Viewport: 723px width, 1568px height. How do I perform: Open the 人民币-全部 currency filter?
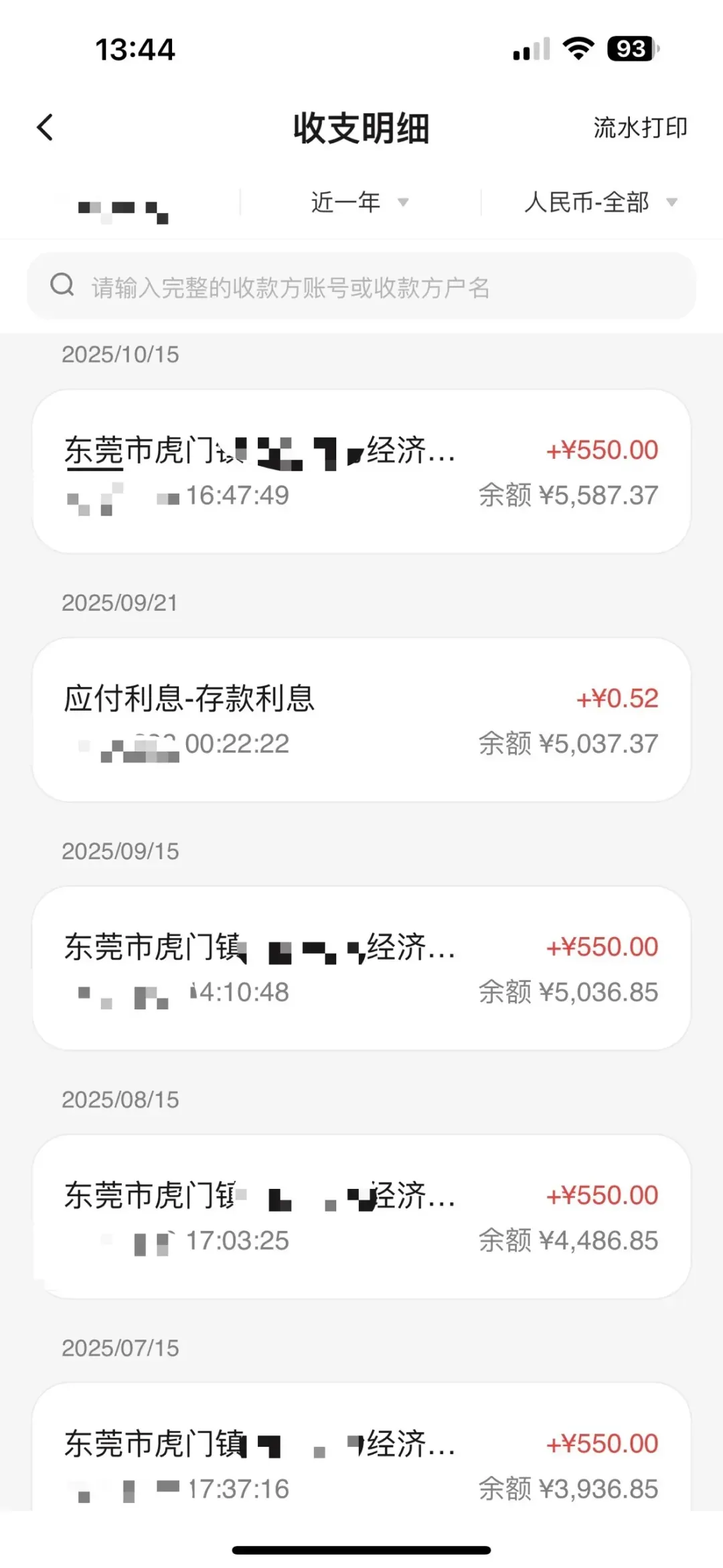[x=600, y=202]
